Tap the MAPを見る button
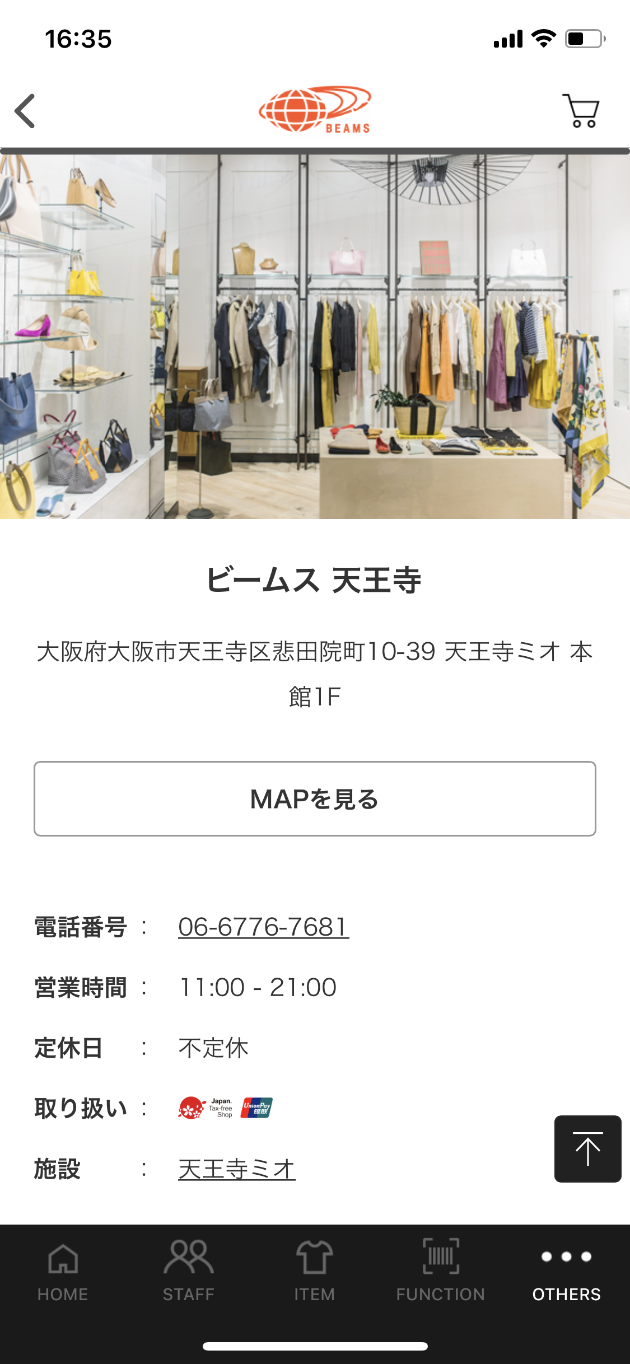Image resolution: width=630 pixels, height=1364 pixels. (x=315, y=799)
